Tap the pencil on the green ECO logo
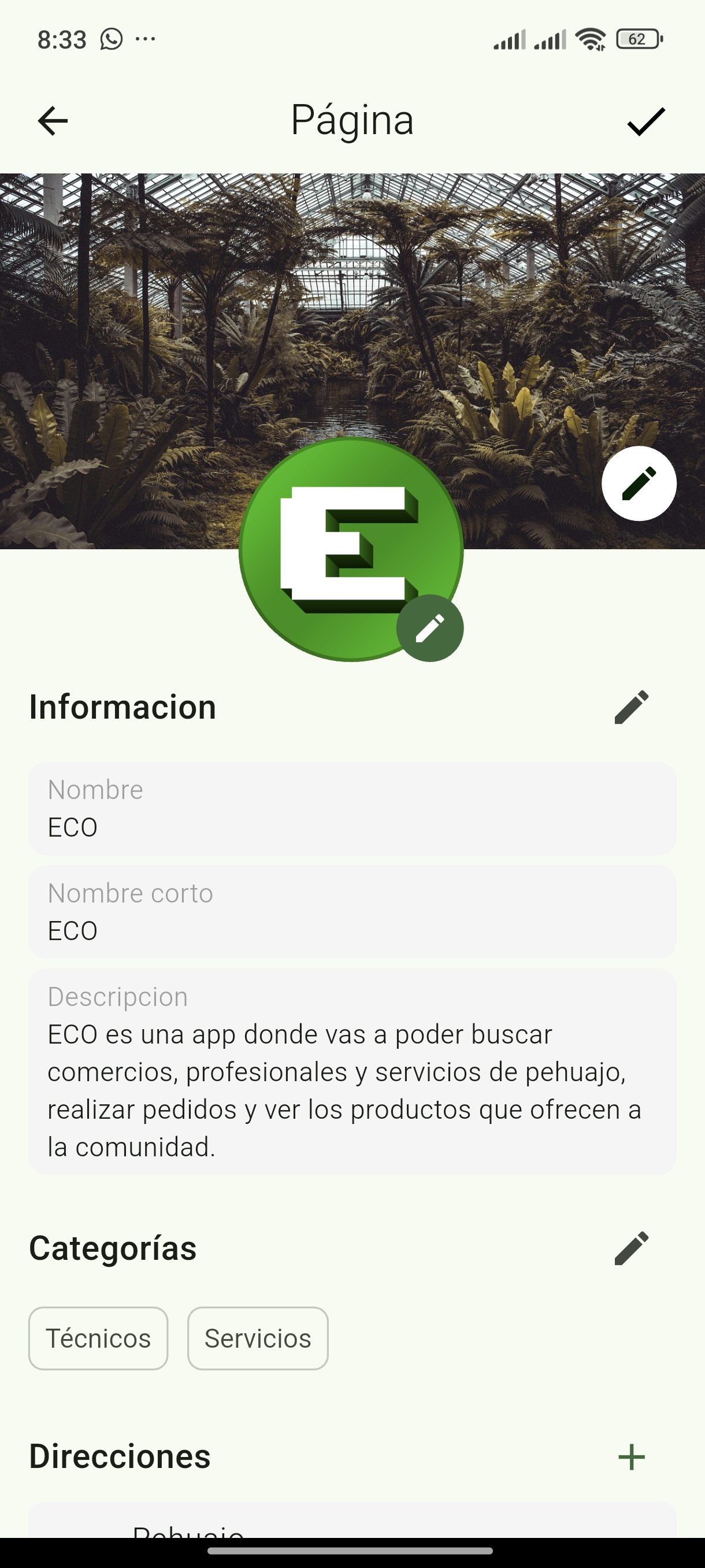This screenshot has height=1568, width=705. pos(429,627)
